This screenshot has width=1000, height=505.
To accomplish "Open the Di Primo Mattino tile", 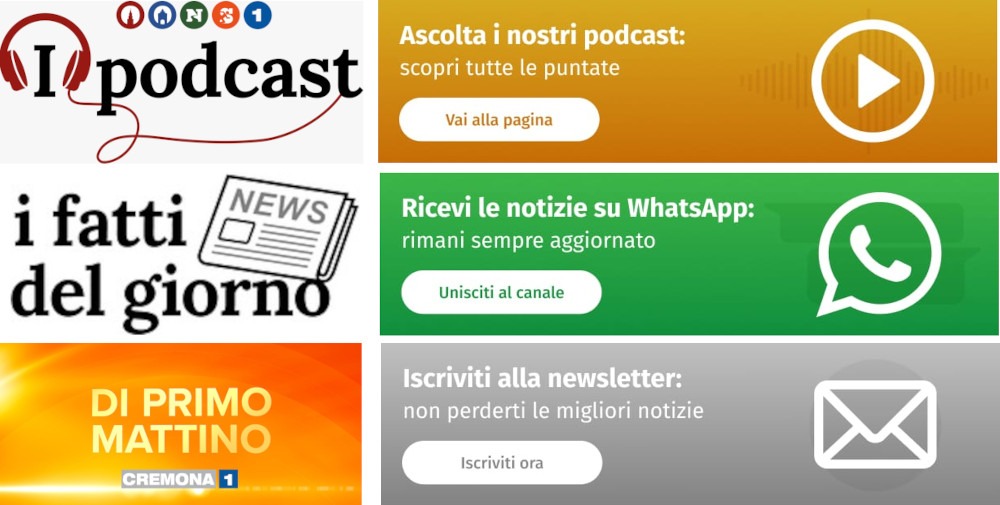I will (181, 423).
